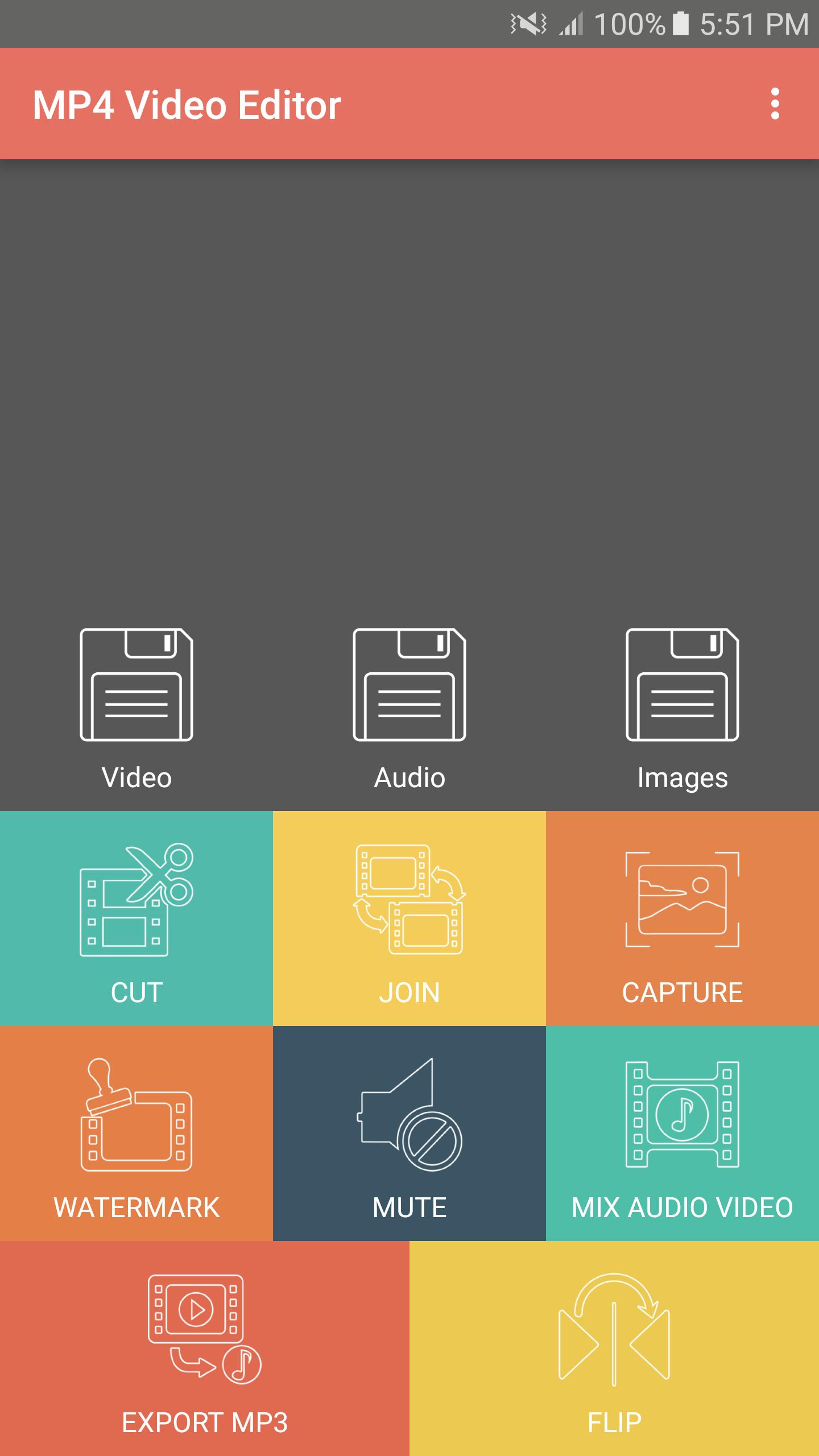Select the MUTE video tool
Screen dimensions: 819x1456
pos(409,1133)
